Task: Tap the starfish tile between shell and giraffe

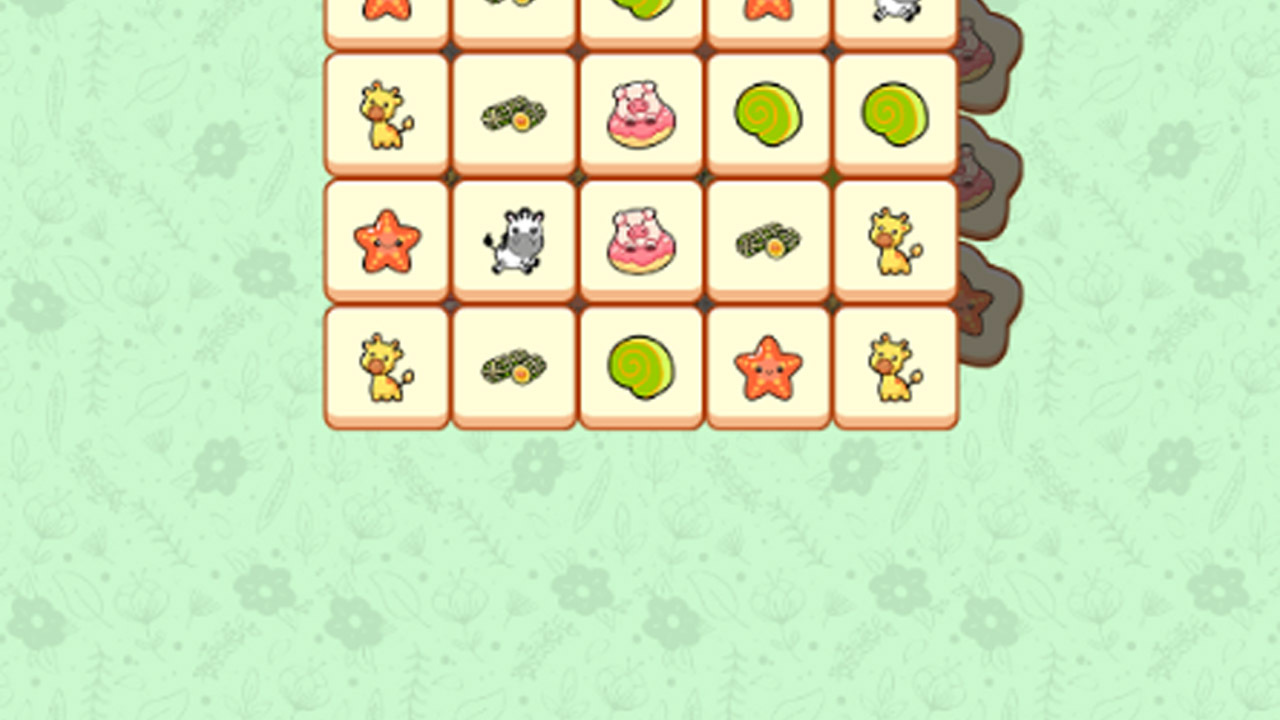Action: click(768, 368)
